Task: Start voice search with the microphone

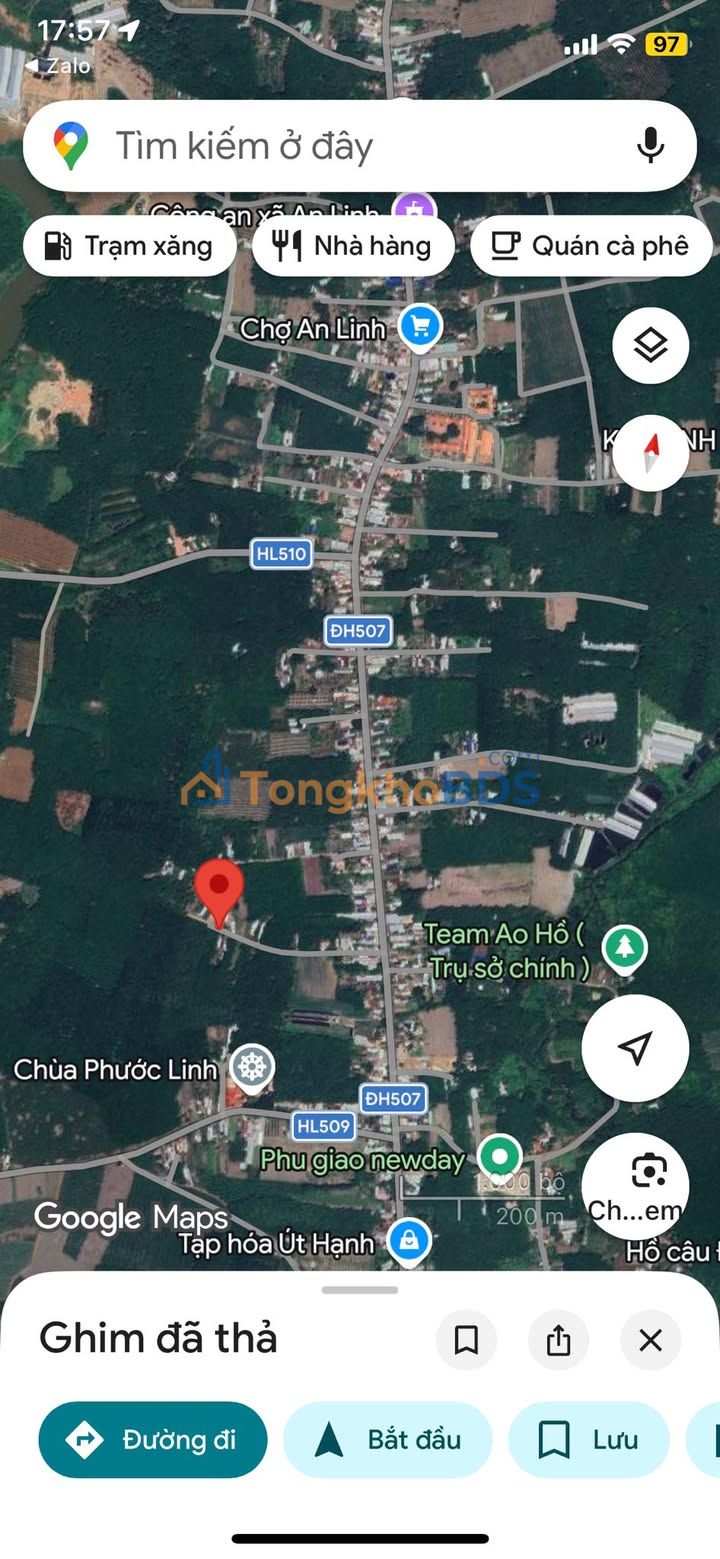Action: (650, 146)
